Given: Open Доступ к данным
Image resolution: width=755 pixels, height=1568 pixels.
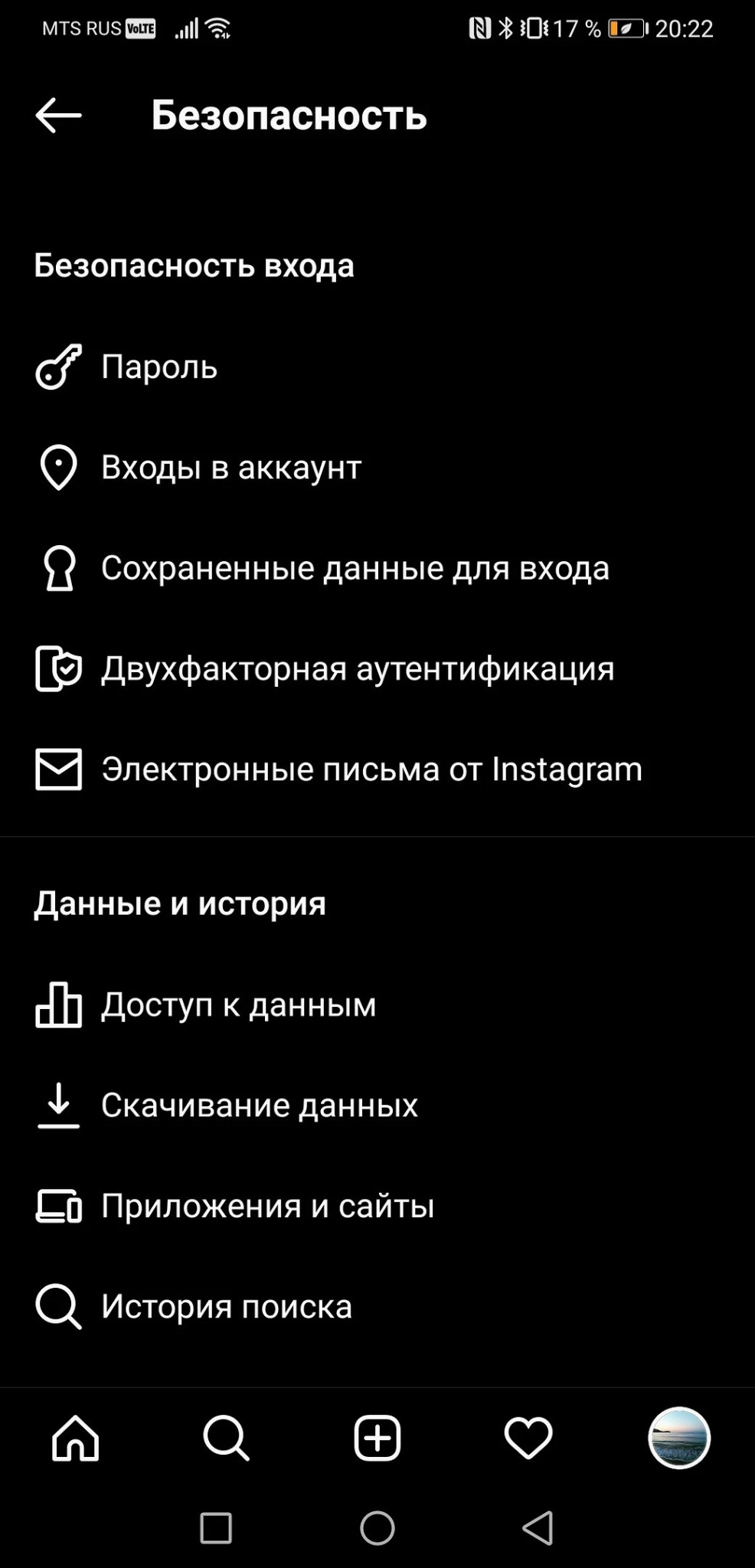Looking at the screenshot, I should click(238, 1004).
